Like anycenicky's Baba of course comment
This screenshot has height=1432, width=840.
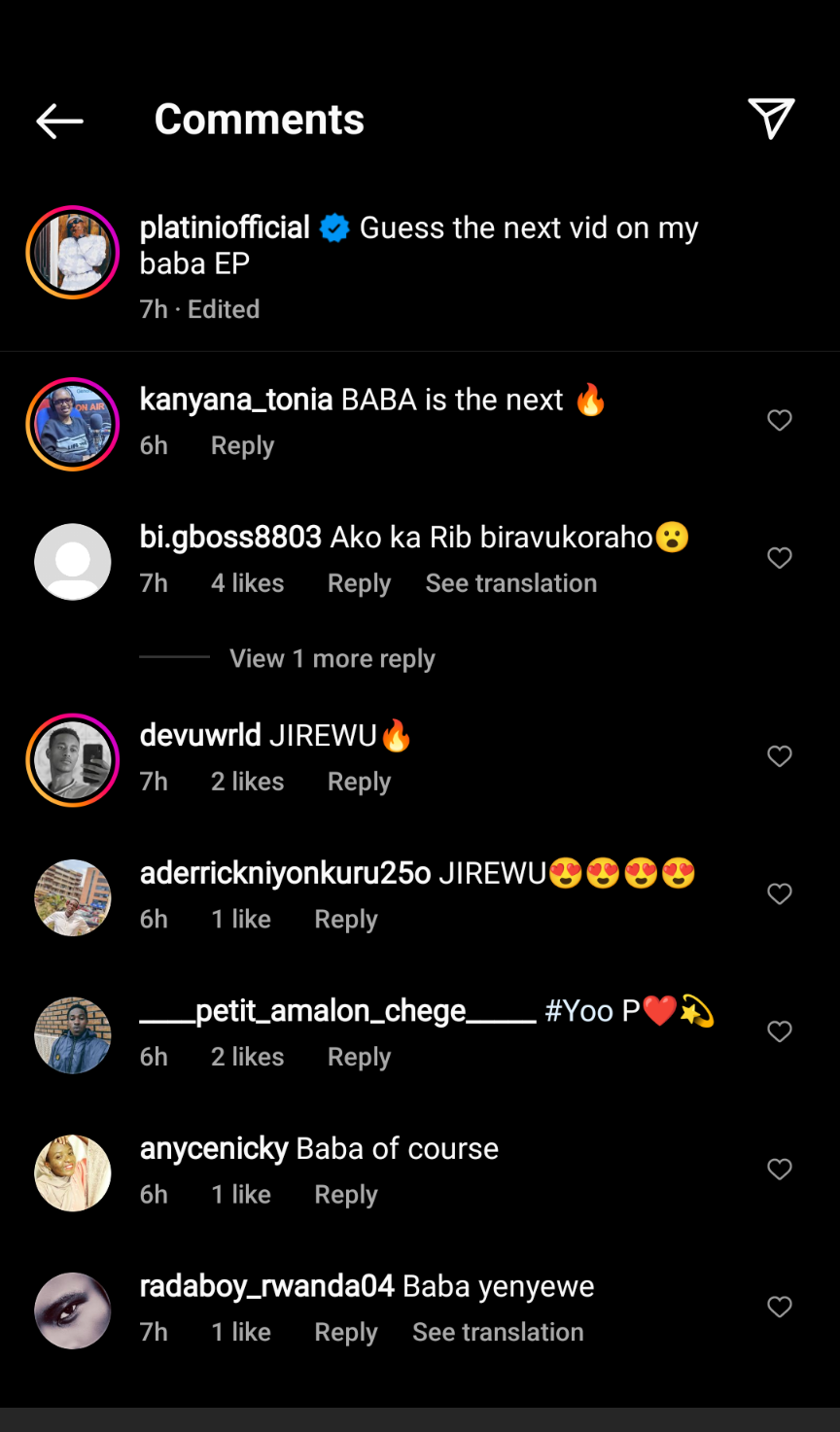click(x=780, y=1170)
